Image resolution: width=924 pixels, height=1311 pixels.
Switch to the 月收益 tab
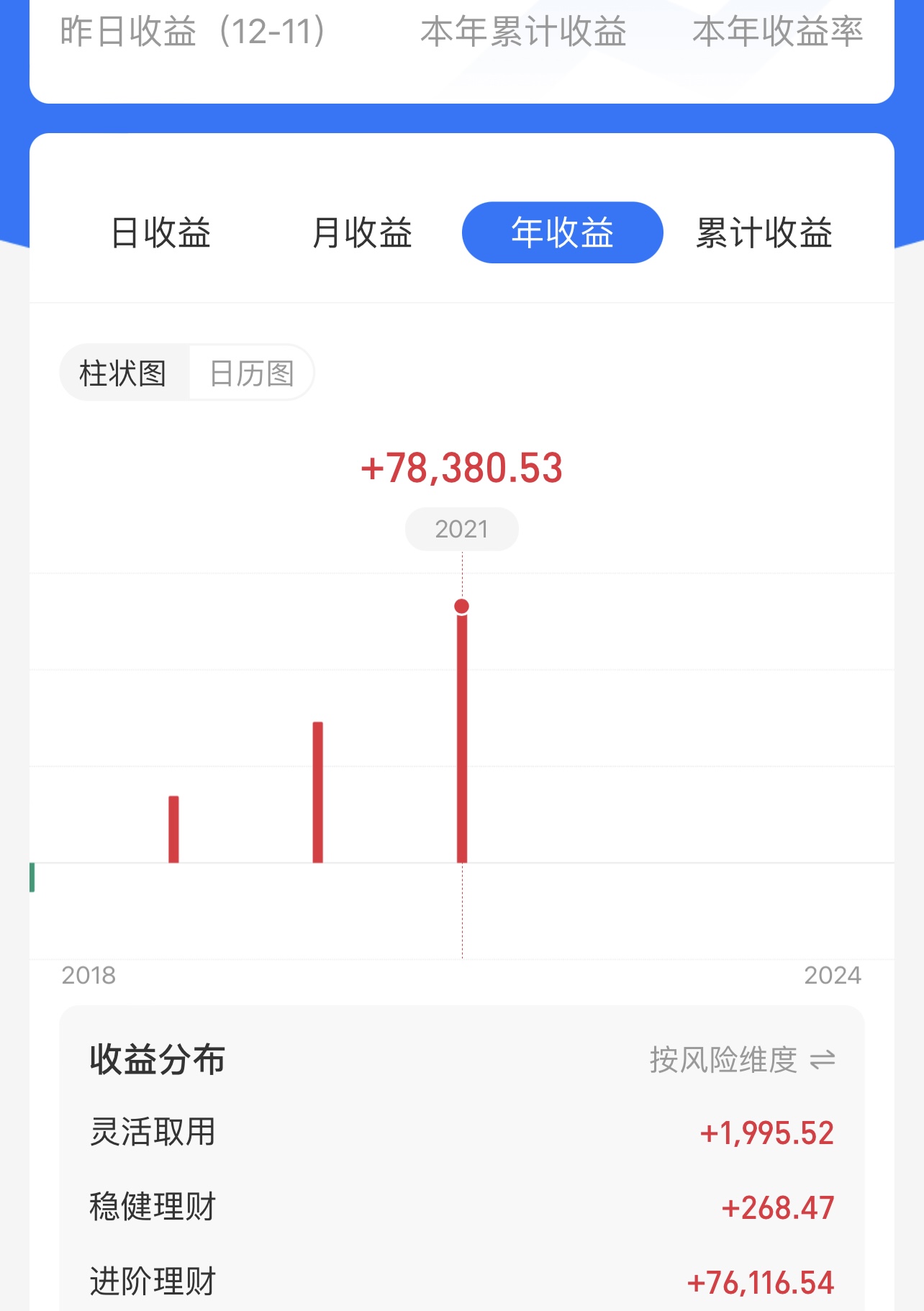363,232
